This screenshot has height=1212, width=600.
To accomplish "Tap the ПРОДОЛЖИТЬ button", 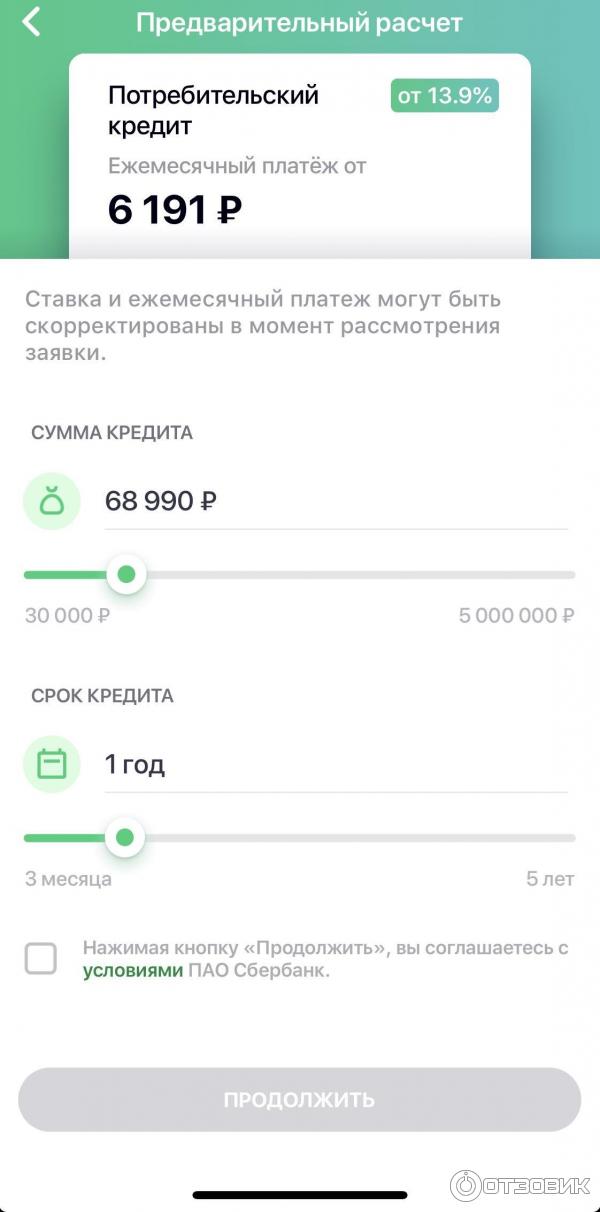I will (299, 1100).
